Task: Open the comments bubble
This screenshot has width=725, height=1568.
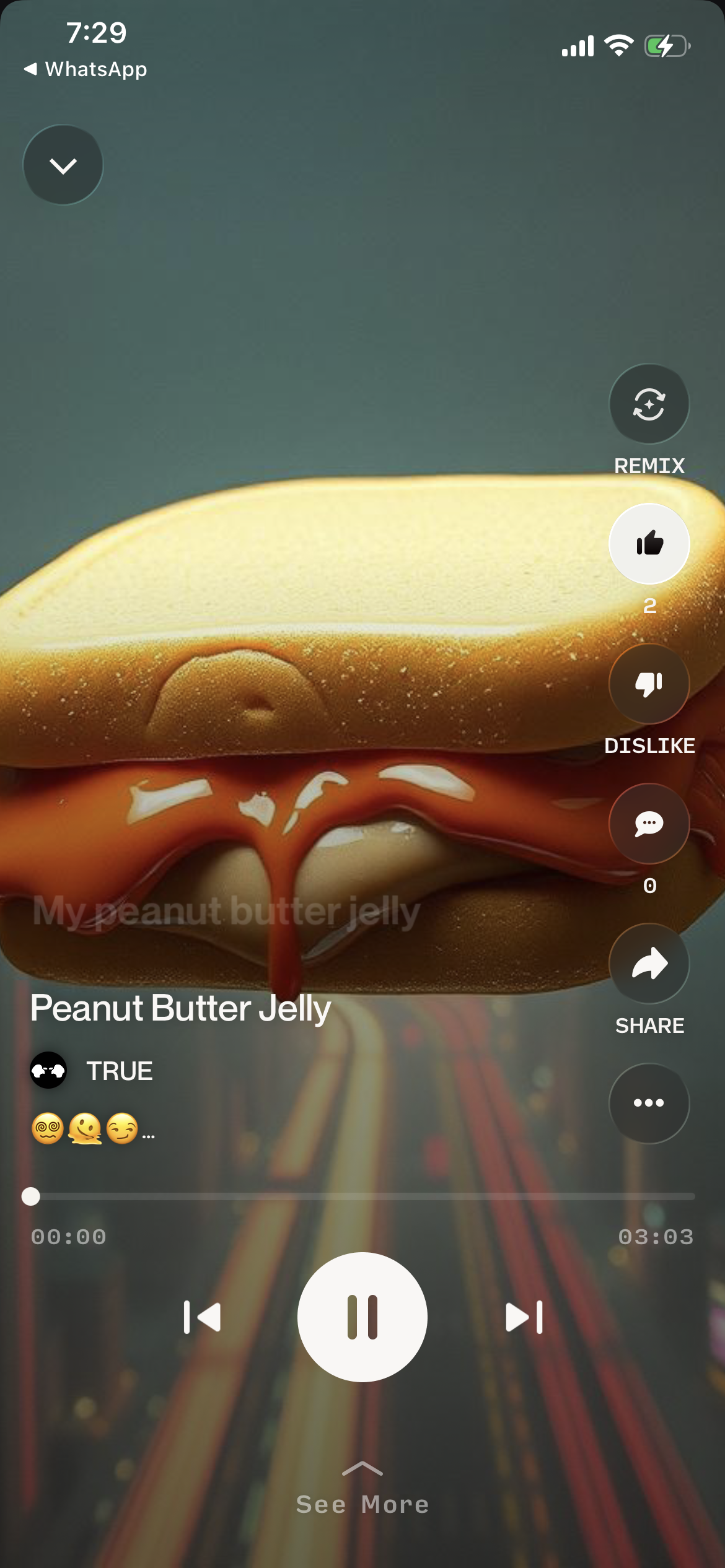Action: [x=649, y=824]
